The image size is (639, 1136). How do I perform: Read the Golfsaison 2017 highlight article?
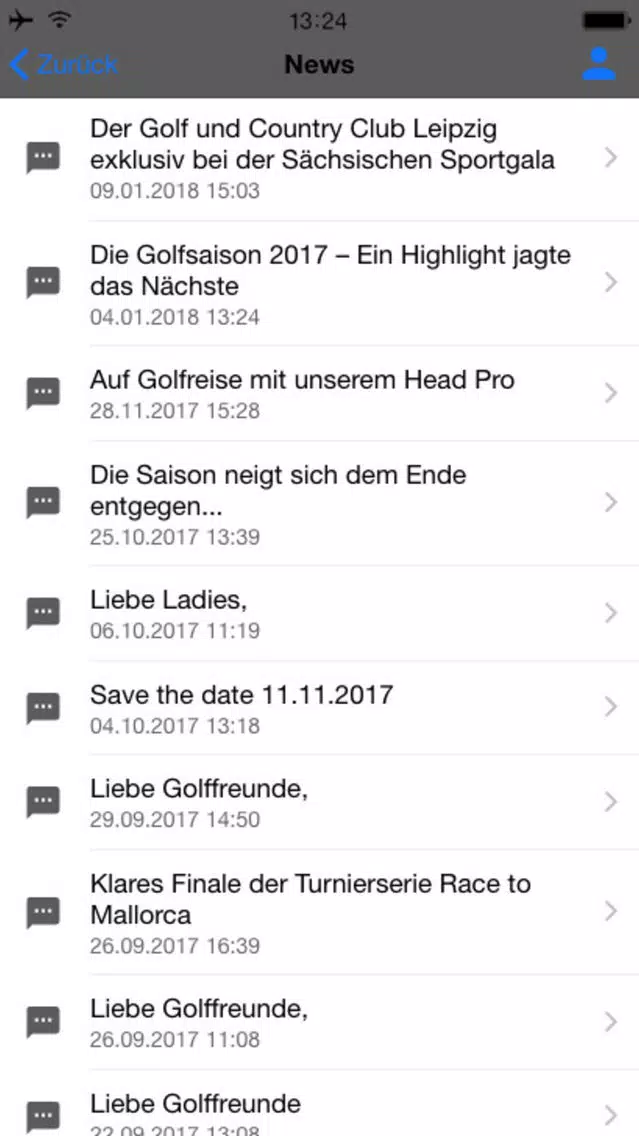[320, 283]
